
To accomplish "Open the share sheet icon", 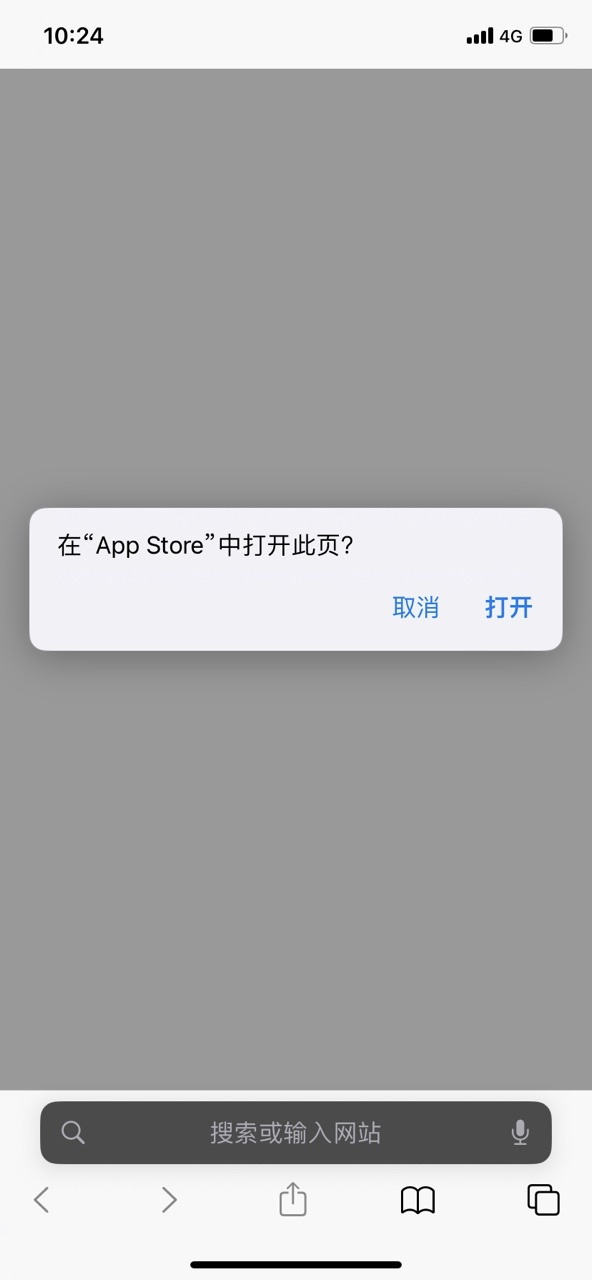I will point(293,1198).
